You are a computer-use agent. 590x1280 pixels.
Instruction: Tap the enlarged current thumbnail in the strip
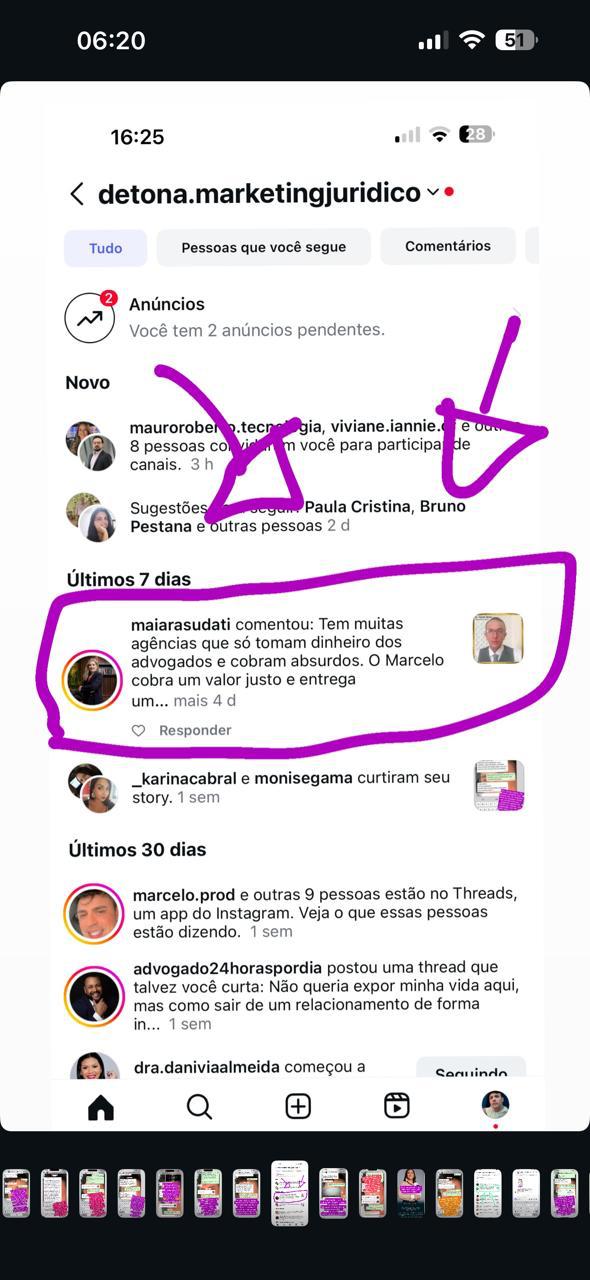click(x=290, y=1193)
